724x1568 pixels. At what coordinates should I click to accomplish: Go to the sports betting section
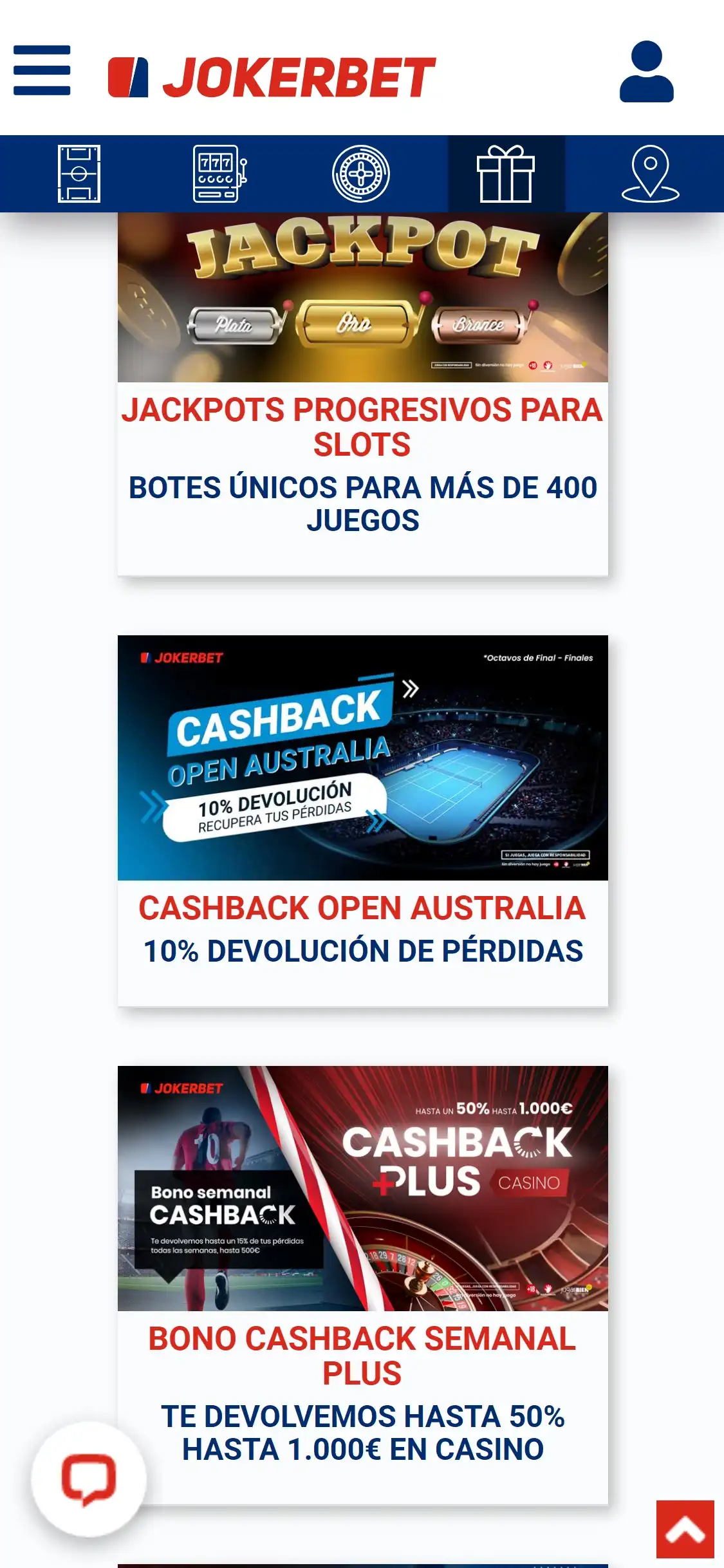click(x=79, y=174)
